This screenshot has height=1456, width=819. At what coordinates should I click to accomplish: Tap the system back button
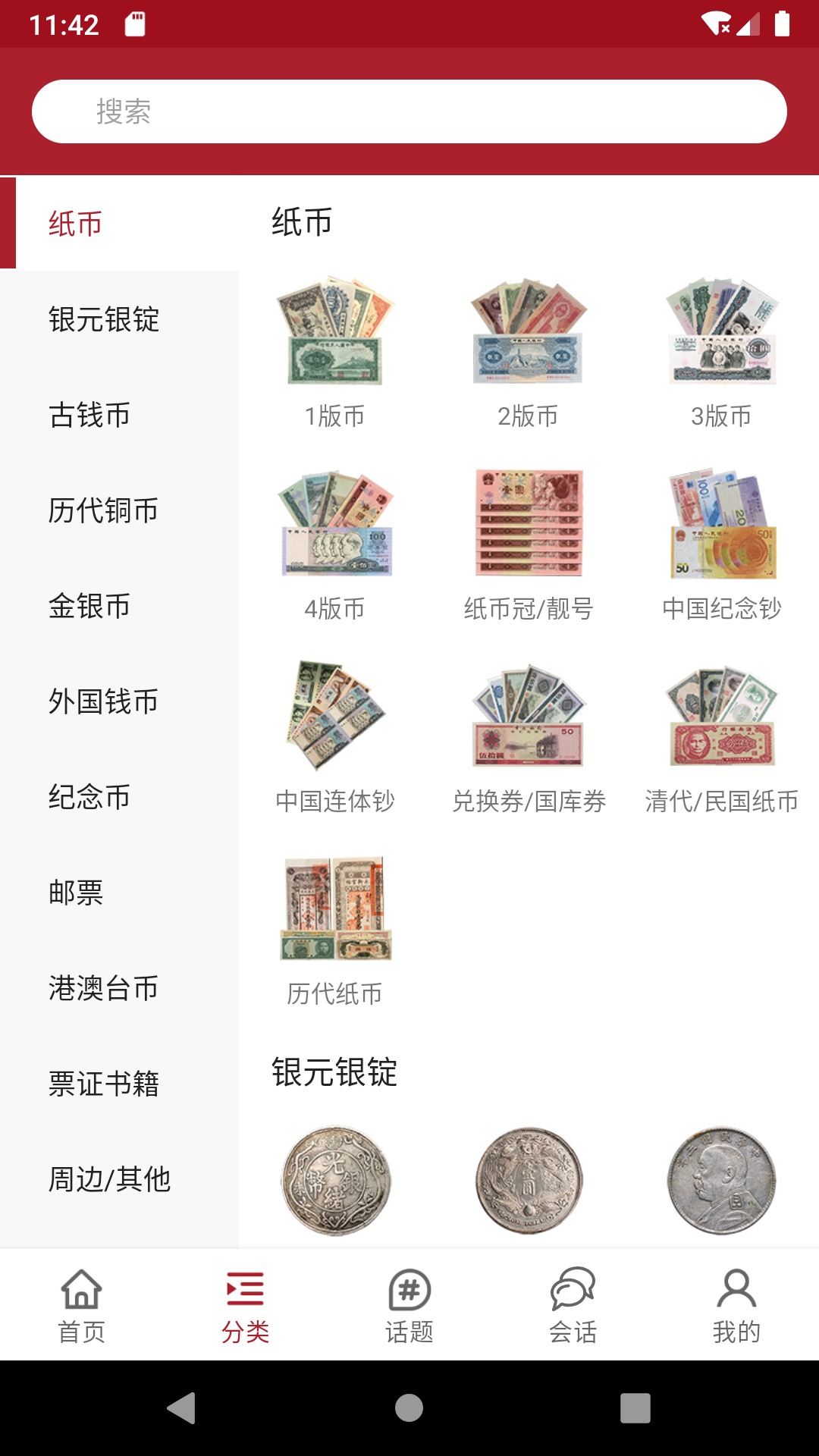coord(182,1408)
